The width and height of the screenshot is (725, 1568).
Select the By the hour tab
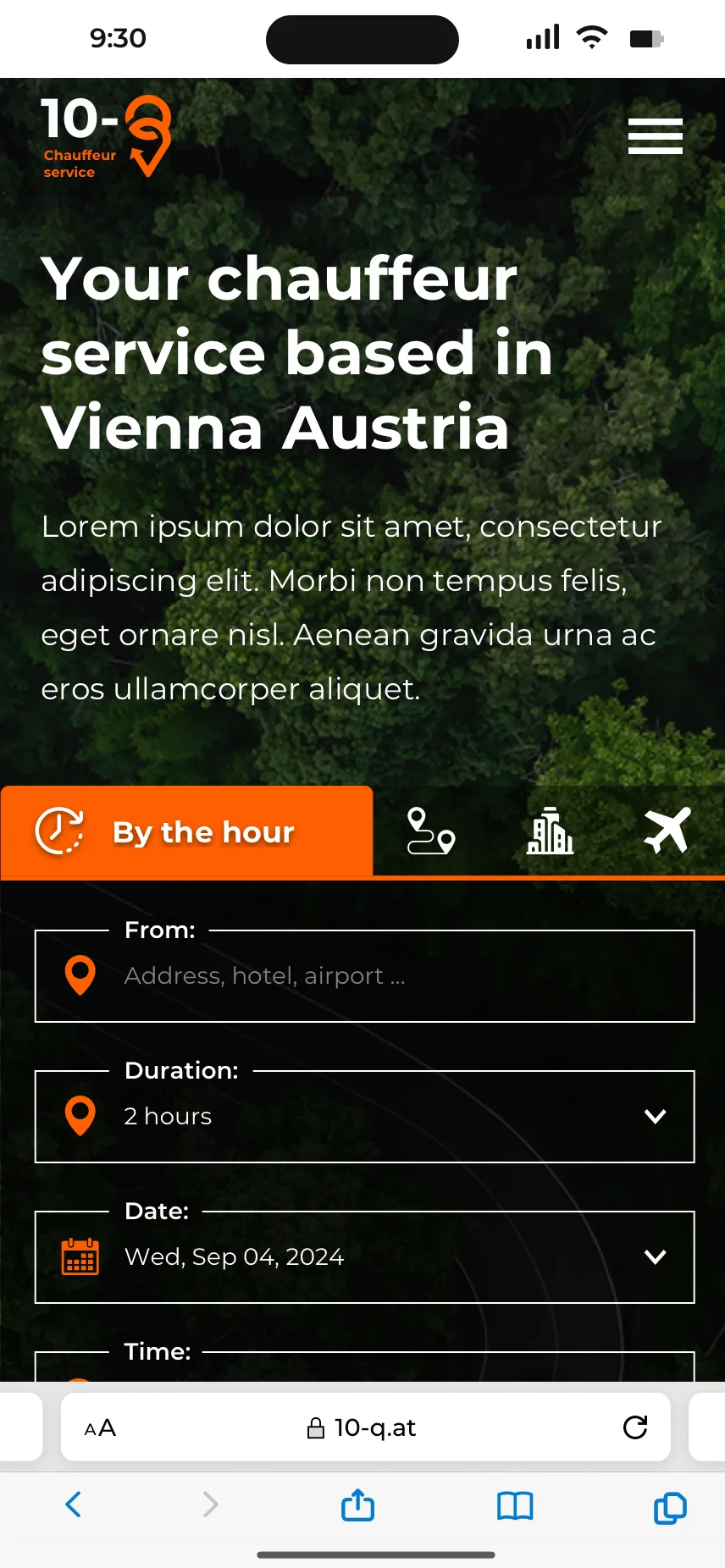point(187,831)
